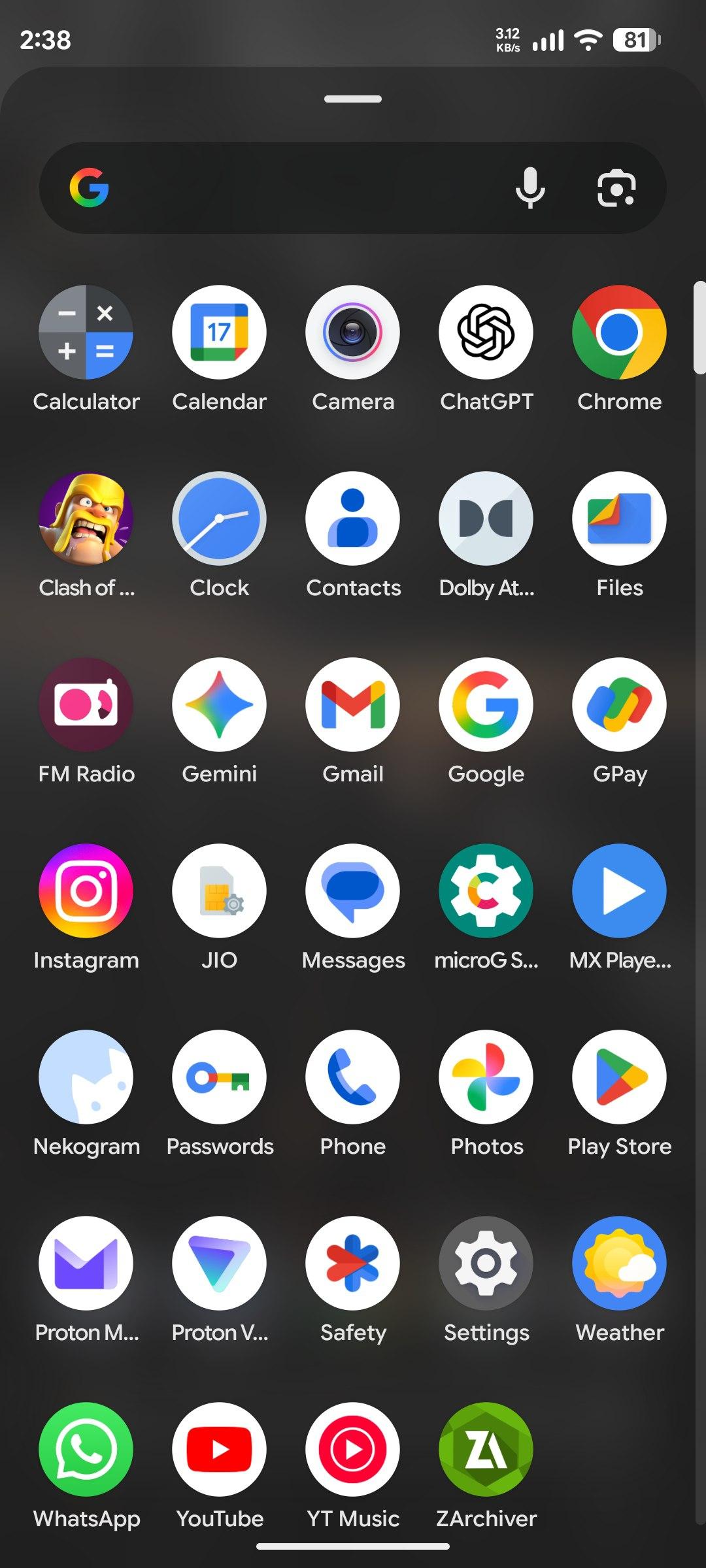Screen dimensions: 706x1568
Task: Launch the GPay app
Action: coord(619,704)
